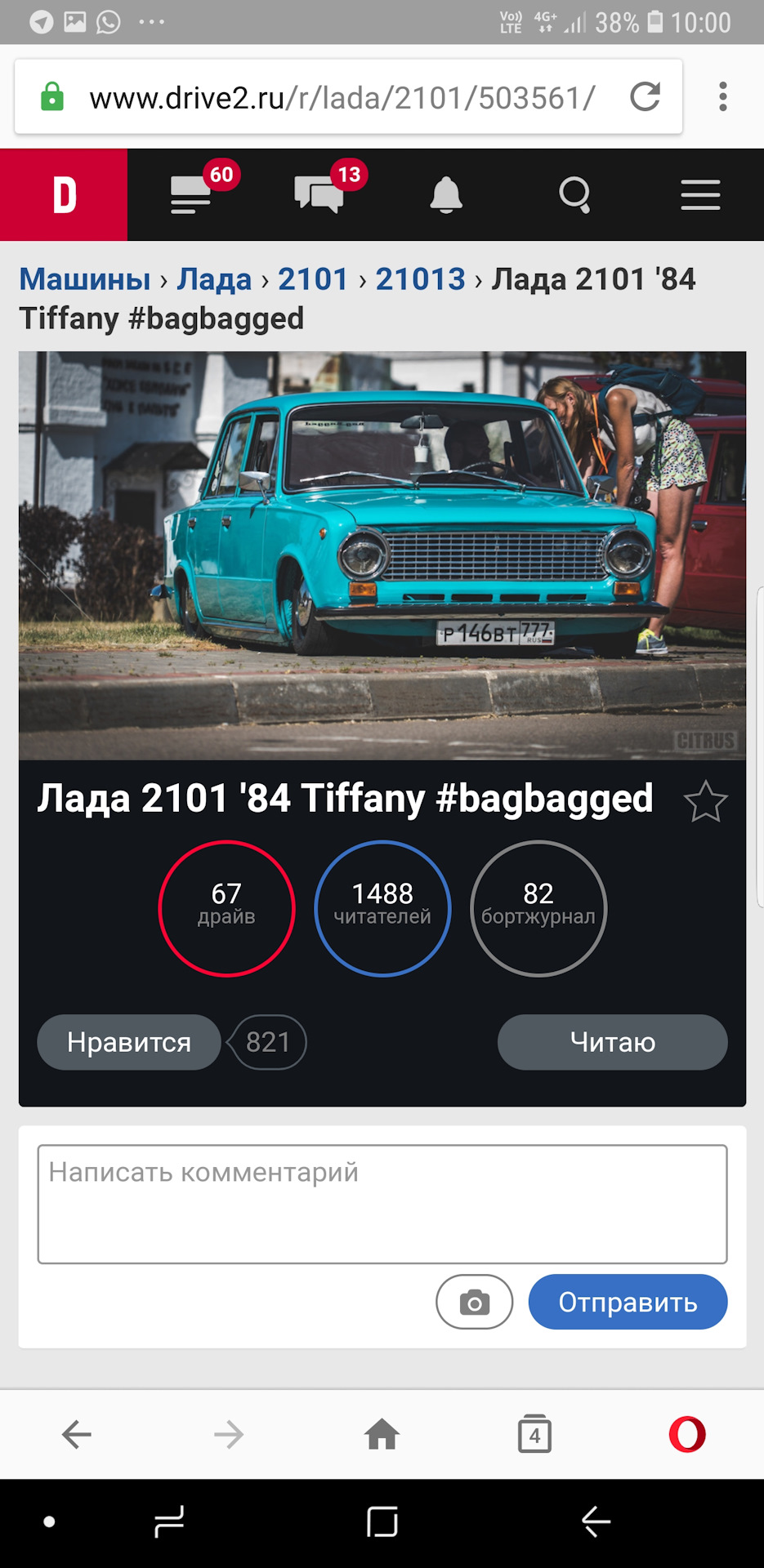The height and width of the screenshot is (1568, 764).
Task: Go to Лада breadcrumb link
Action: [214, 279]
